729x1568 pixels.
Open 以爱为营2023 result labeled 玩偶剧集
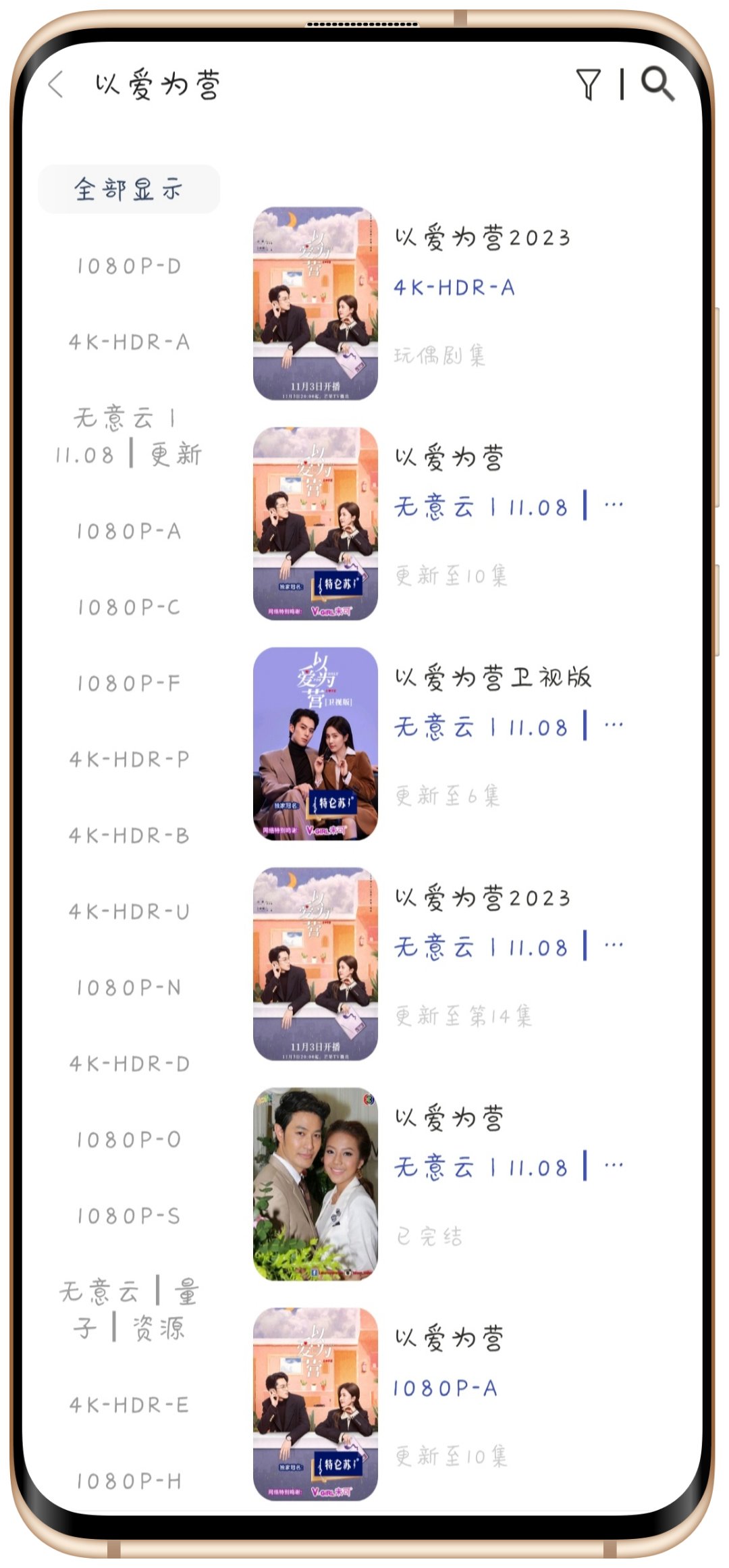coord(473,303)
